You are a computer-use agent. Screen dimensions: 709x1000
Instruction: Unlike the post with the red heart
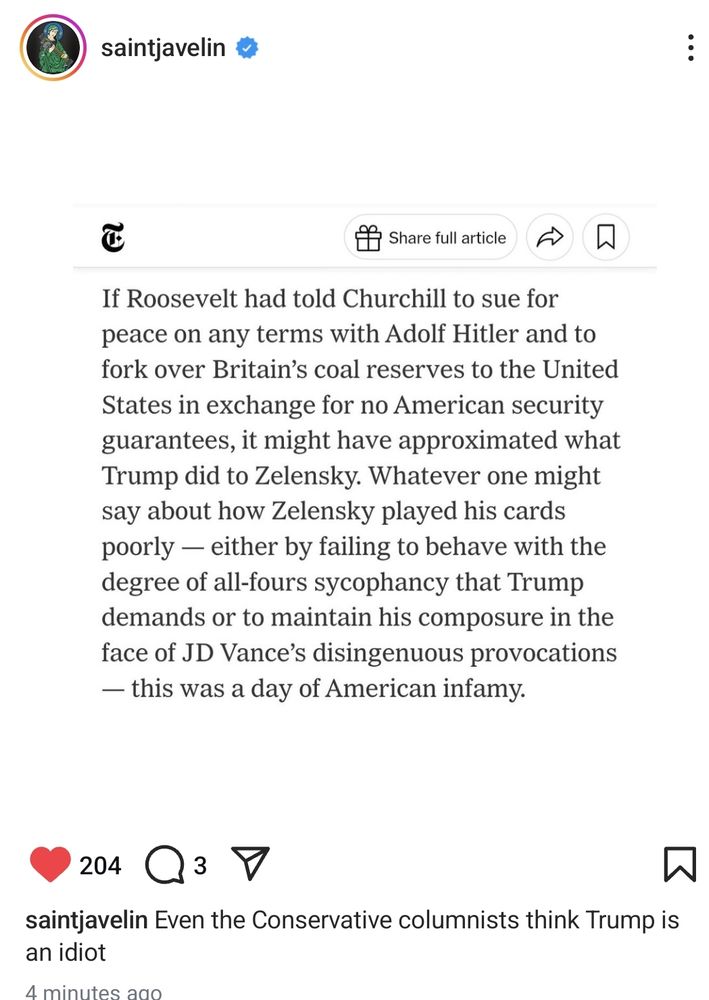click(50, 864)
